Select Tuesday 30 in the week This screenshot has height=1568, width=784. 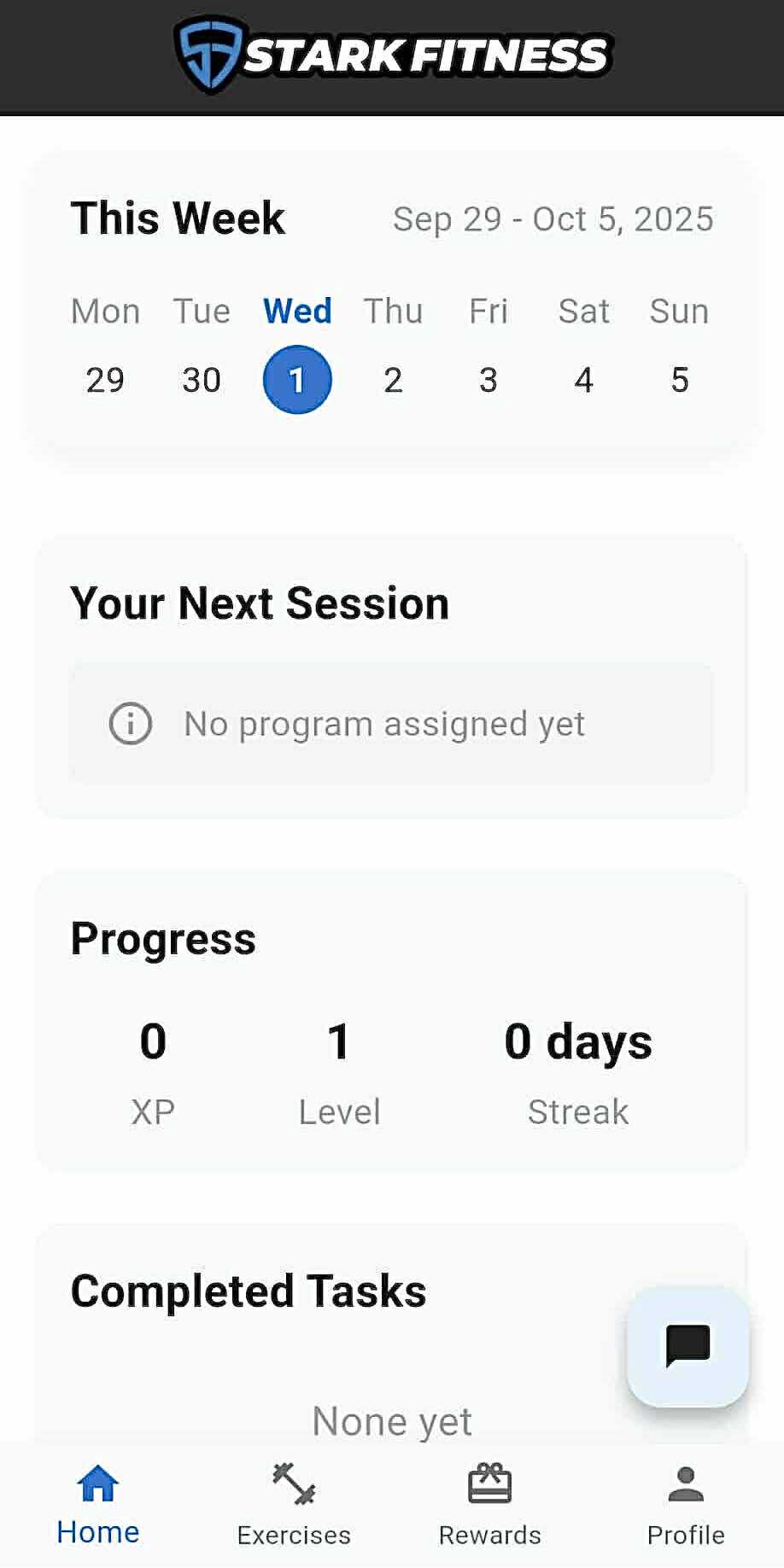pyautogui.click(x=202, y=379)
